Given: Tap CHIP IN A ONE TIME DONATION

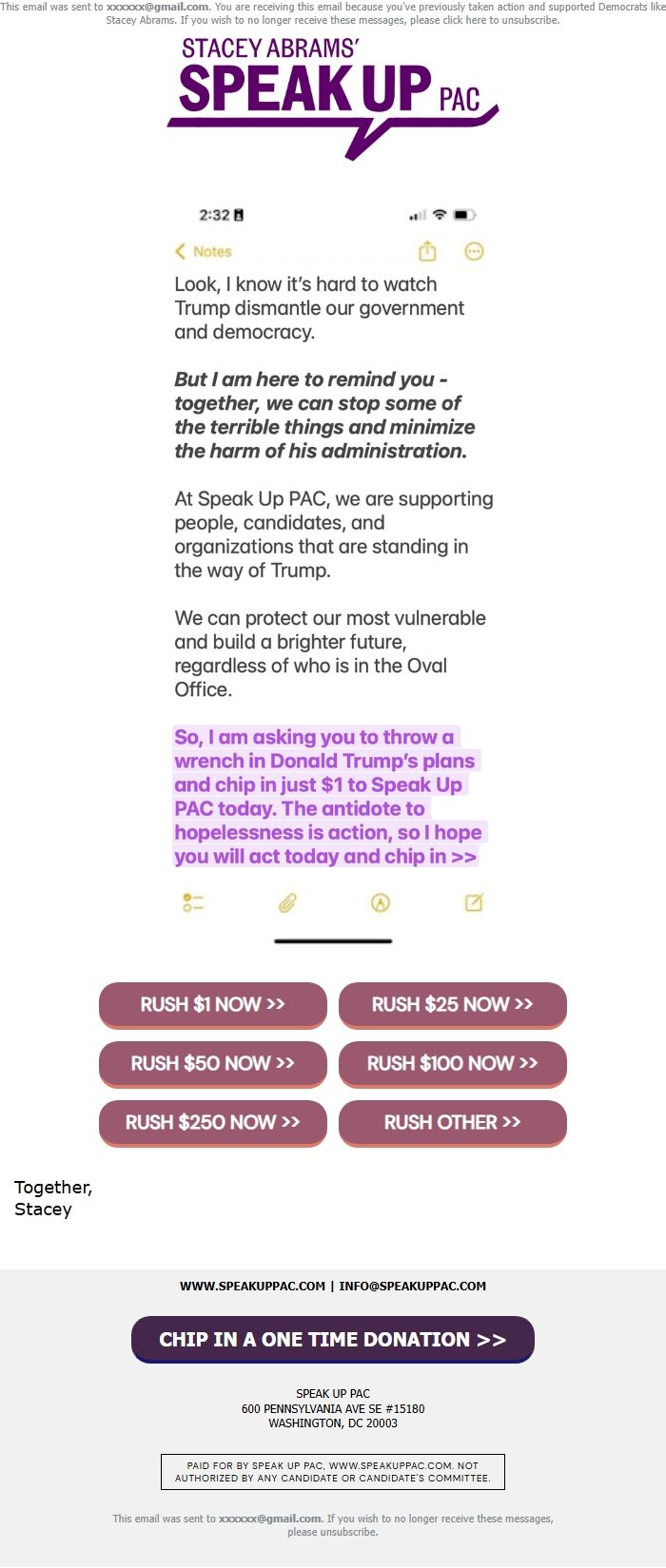Looking at the screenshot, I should 333,1339.
